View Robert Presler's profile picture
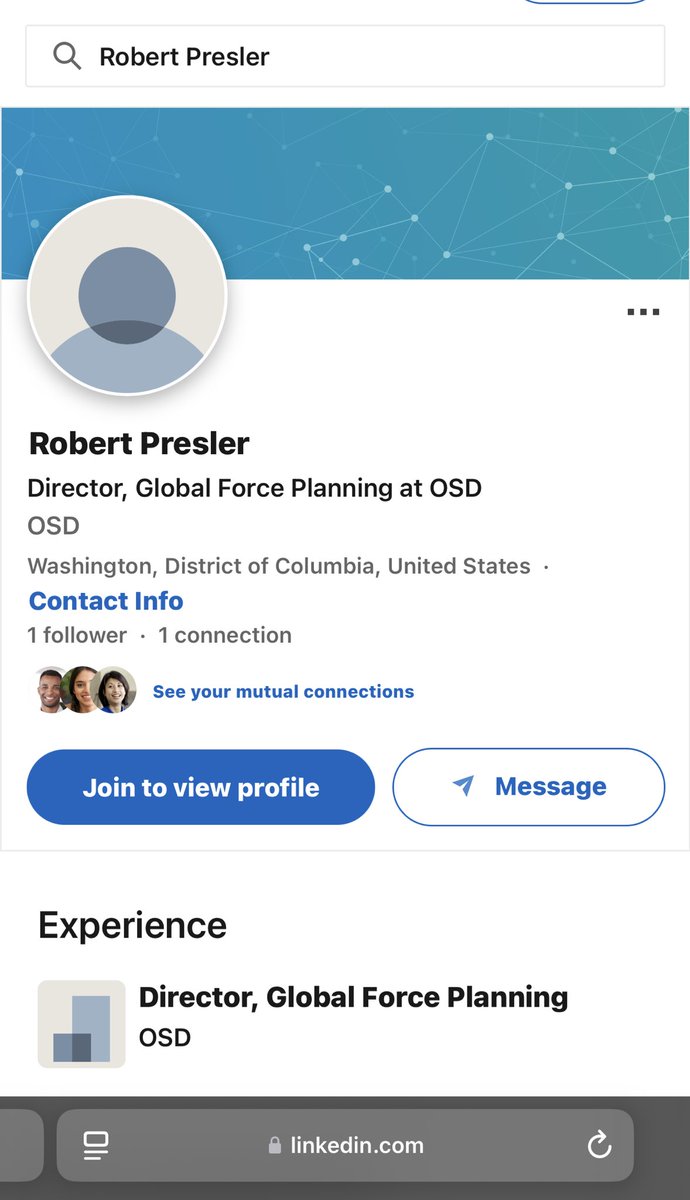Viewport: 690px width, 1200px height. [x=127, y=296]
